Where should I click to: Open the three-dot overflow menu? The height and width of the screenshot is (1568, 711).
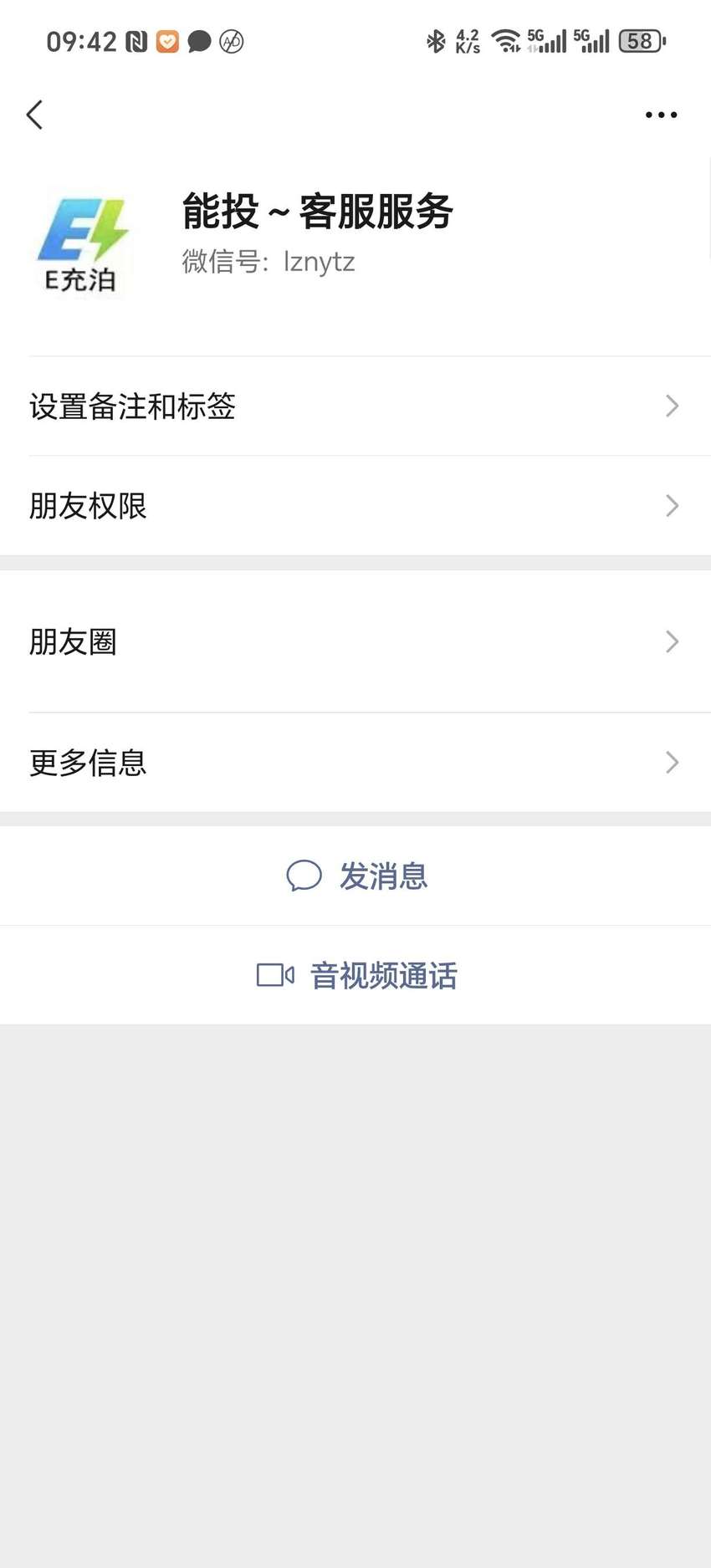(x=661, y=115)
